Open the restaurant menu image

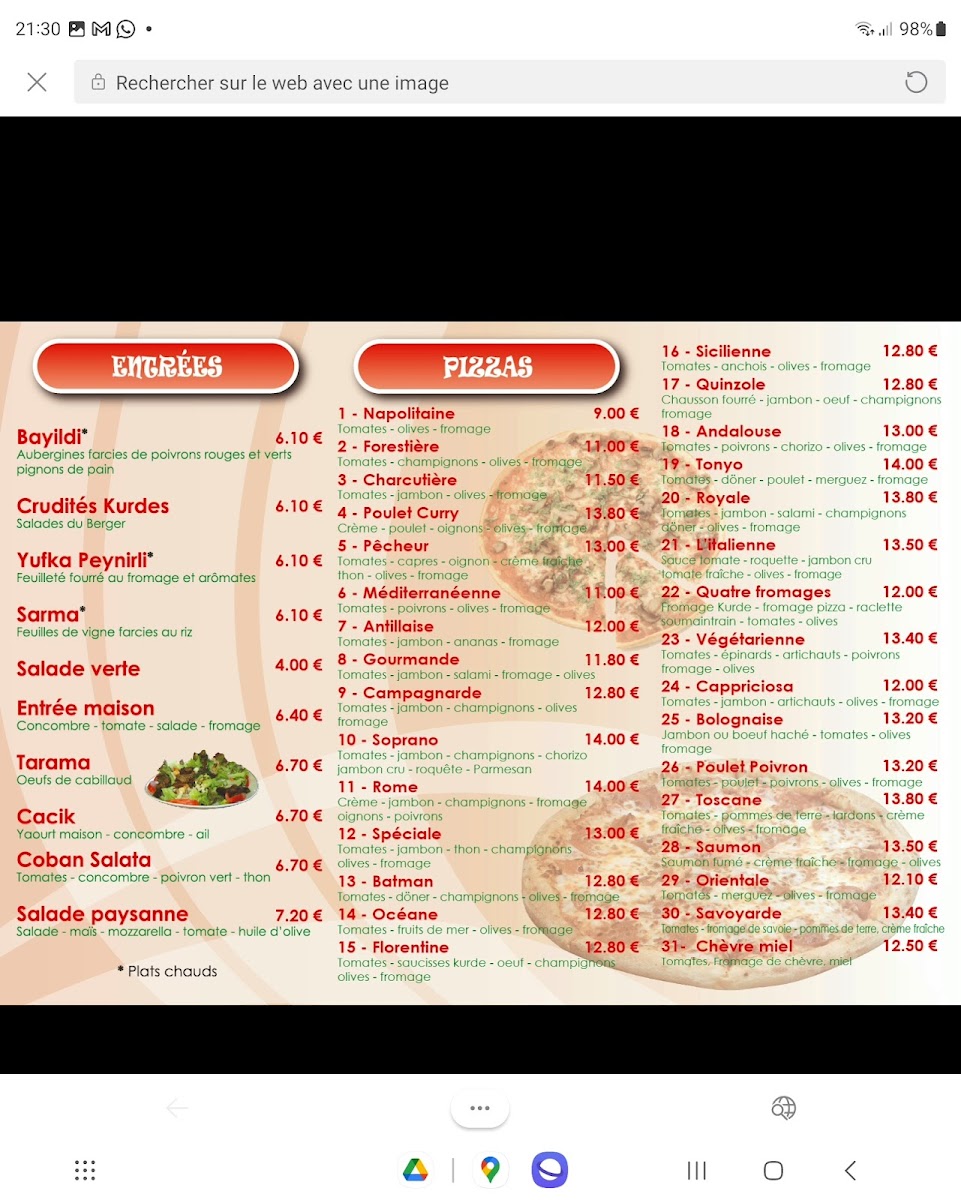click(480, 662)
